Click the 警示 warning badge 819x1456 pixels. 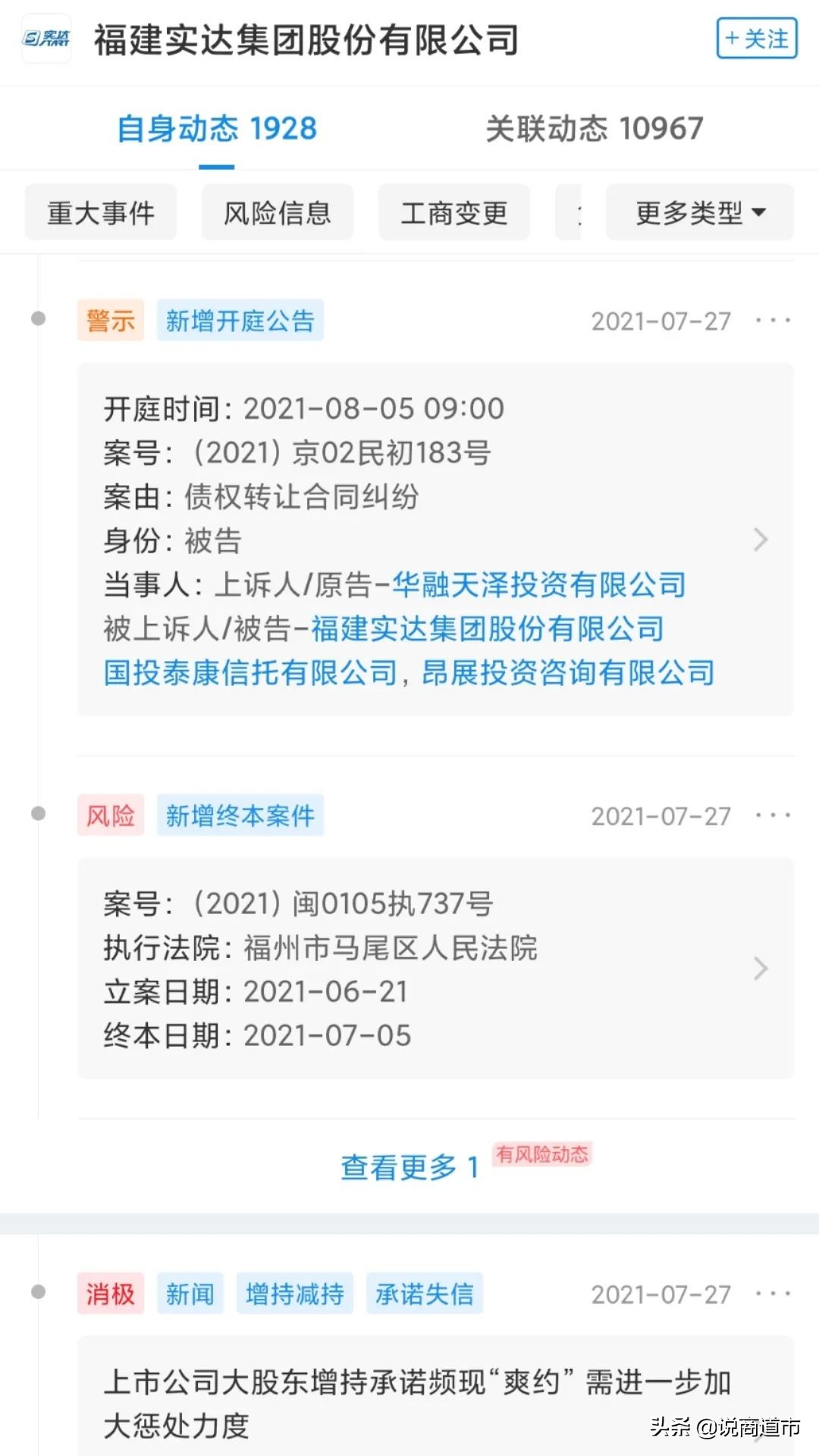pyautogui.click(x=110, y=320)
